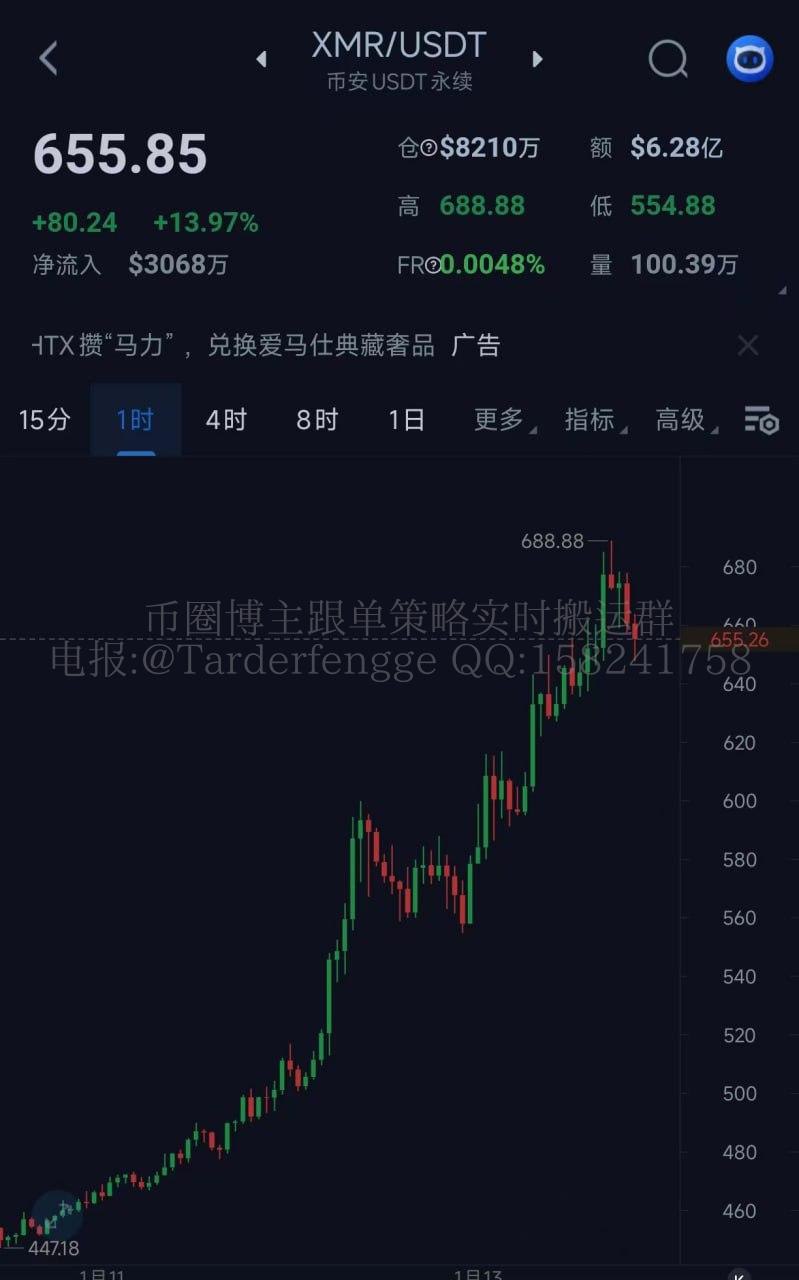Switch to the next trading pair

(537, 59)
